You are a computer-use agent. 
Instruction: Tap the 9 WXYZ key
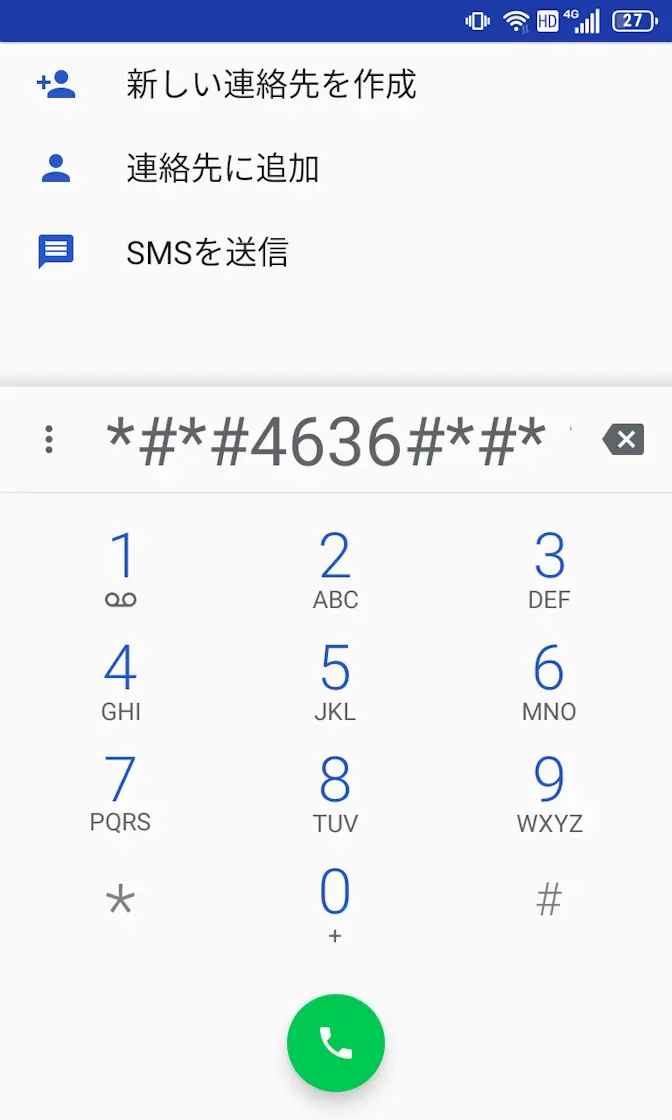tap(549, 794)
